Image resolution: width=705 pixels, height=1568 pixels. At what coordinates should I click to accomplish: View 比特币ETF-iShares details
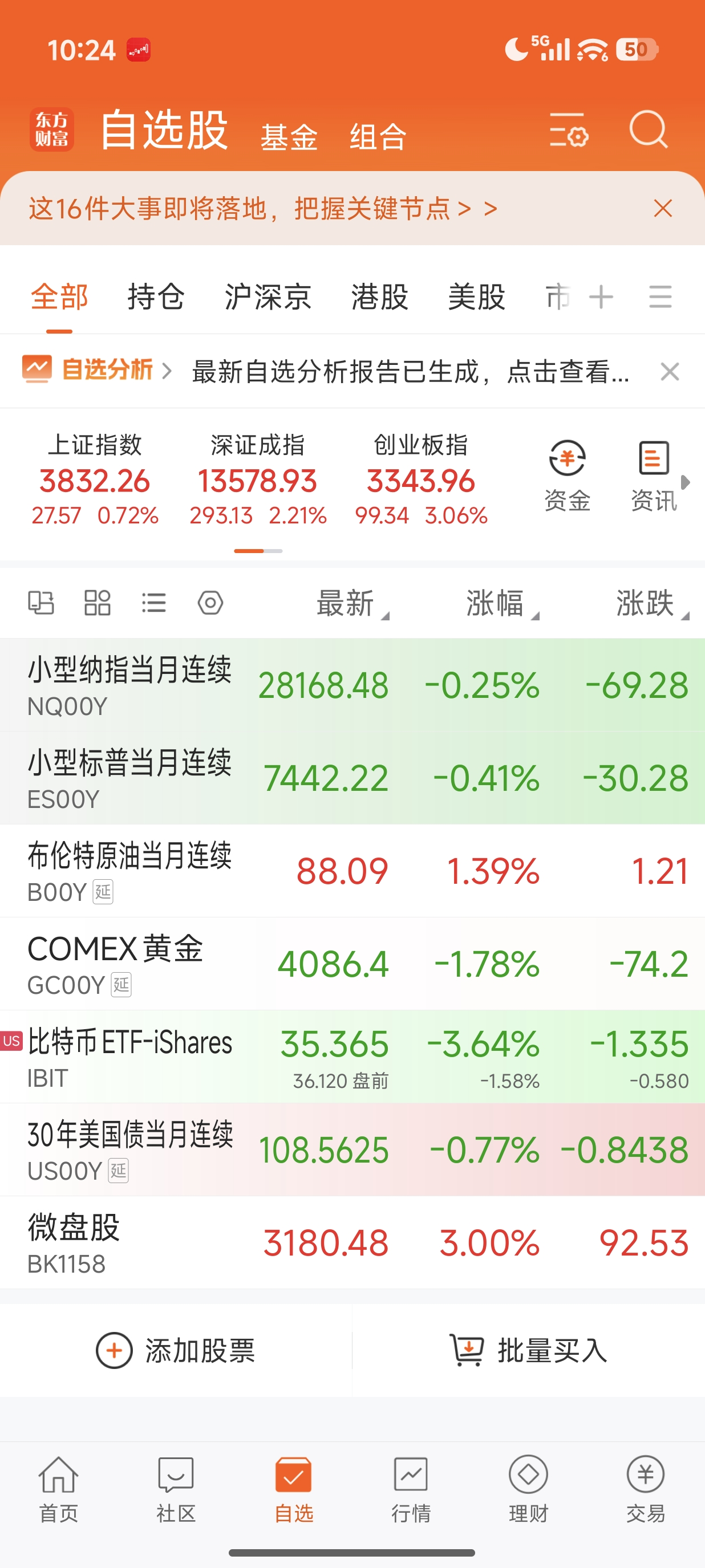pyautogui.click(x=352, y=1057)
